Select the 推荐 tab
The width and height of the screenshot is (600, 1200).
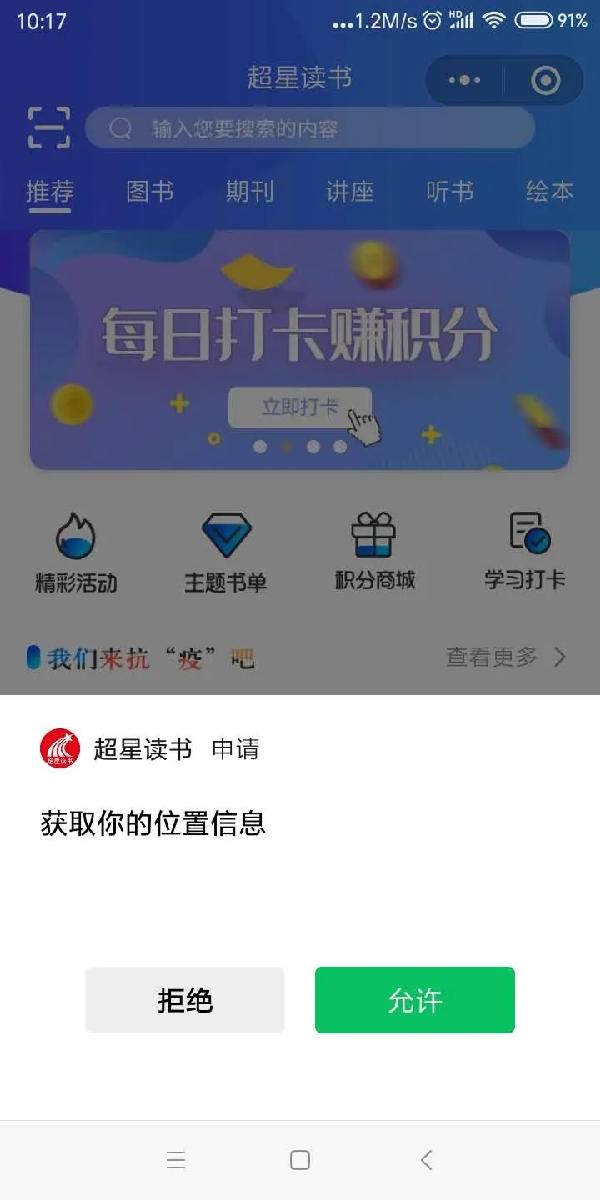pos(50,191)
